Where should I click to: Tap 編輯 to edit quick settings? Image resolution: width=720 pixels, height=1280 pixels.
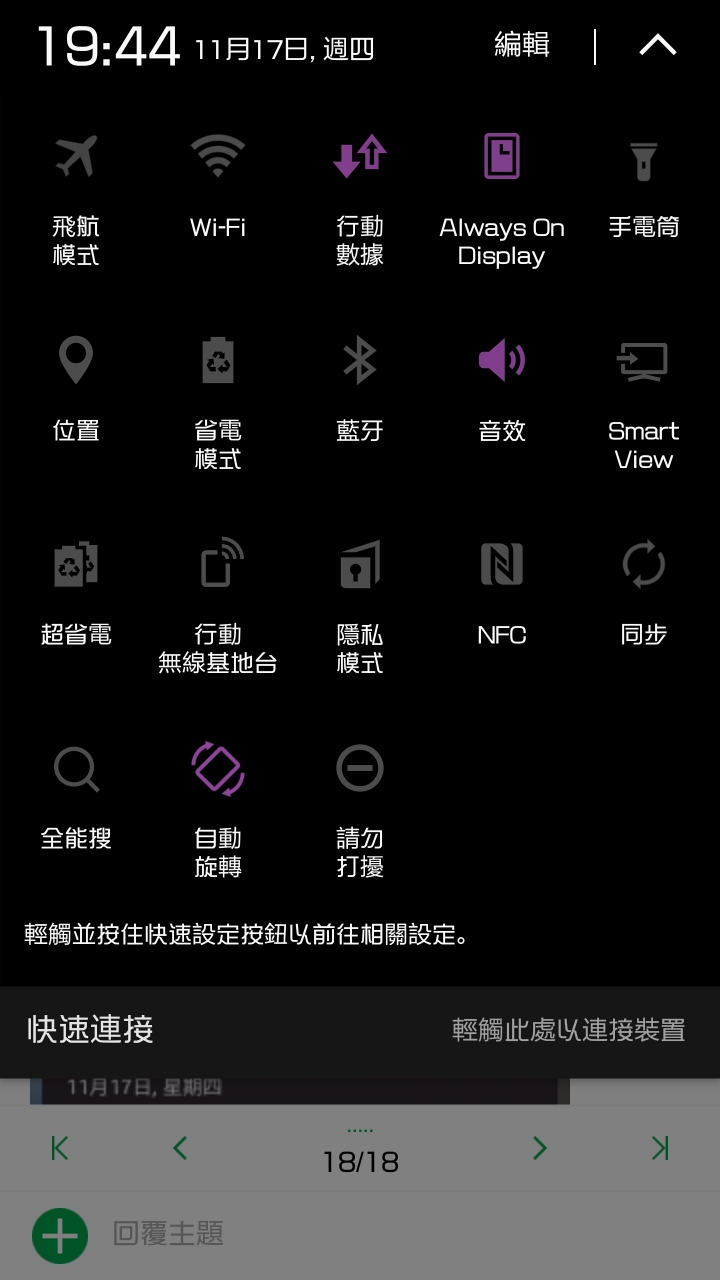(x=522, y=45)
